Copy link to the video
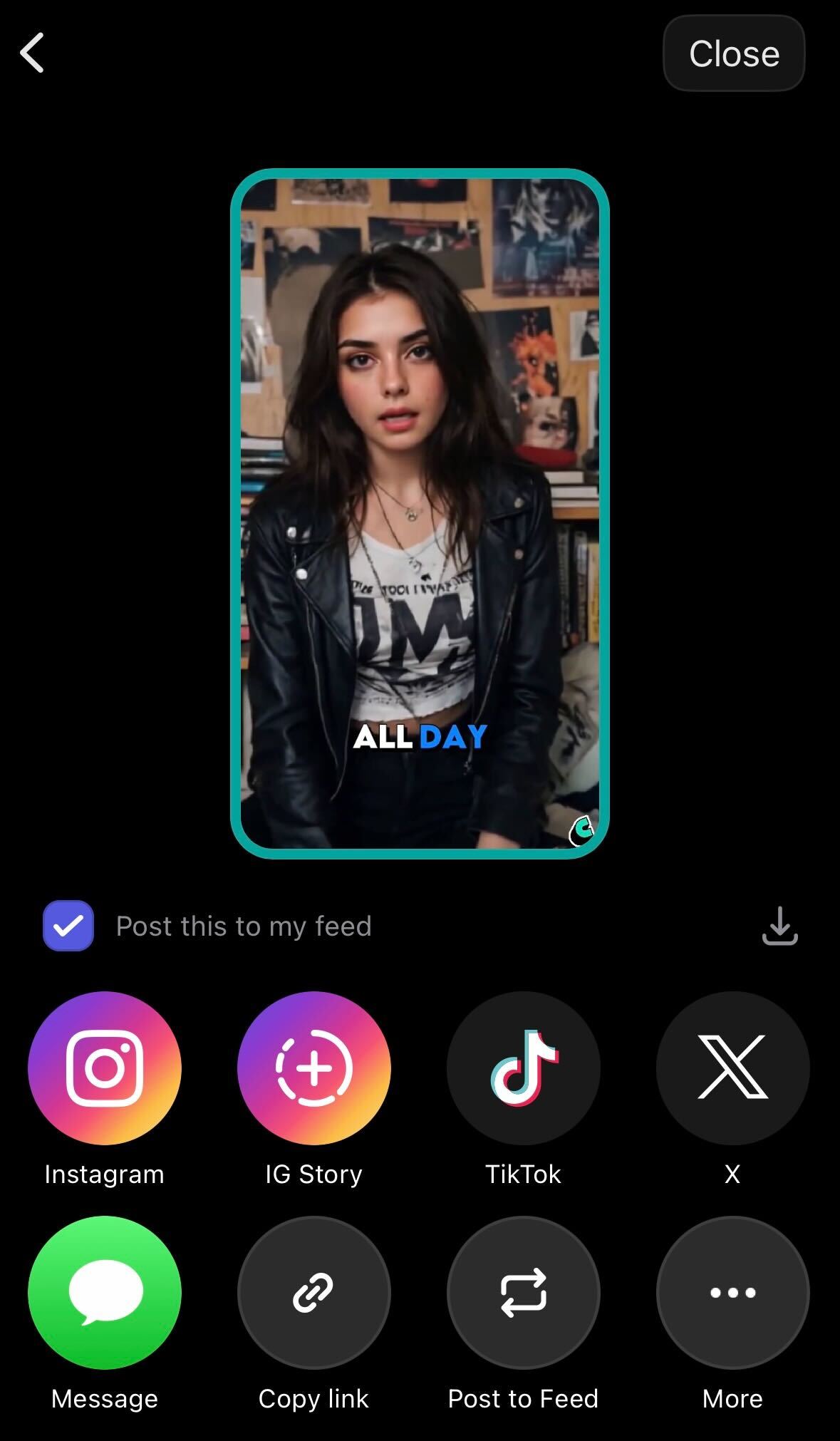 click(313, 1292)
